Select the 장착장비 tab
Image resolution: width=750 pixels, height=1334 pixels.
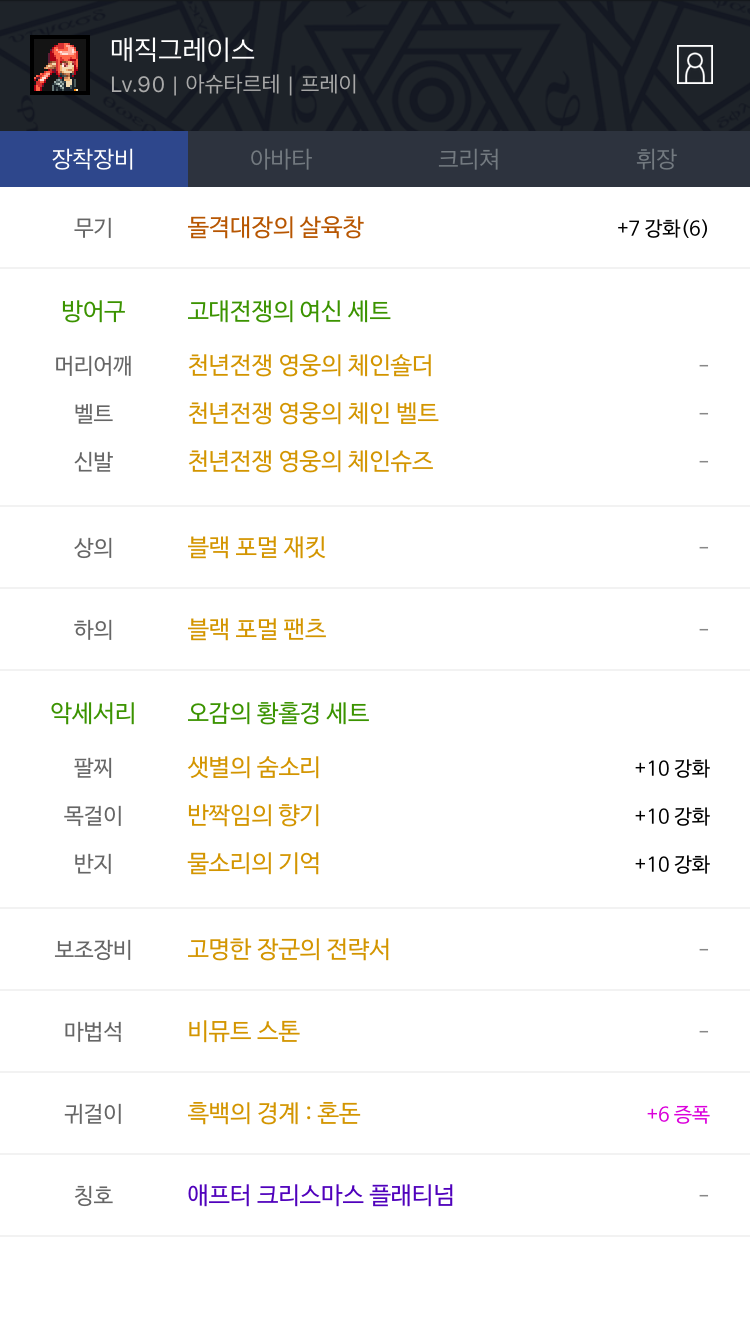pyautogui.click(x=94, y=159)
